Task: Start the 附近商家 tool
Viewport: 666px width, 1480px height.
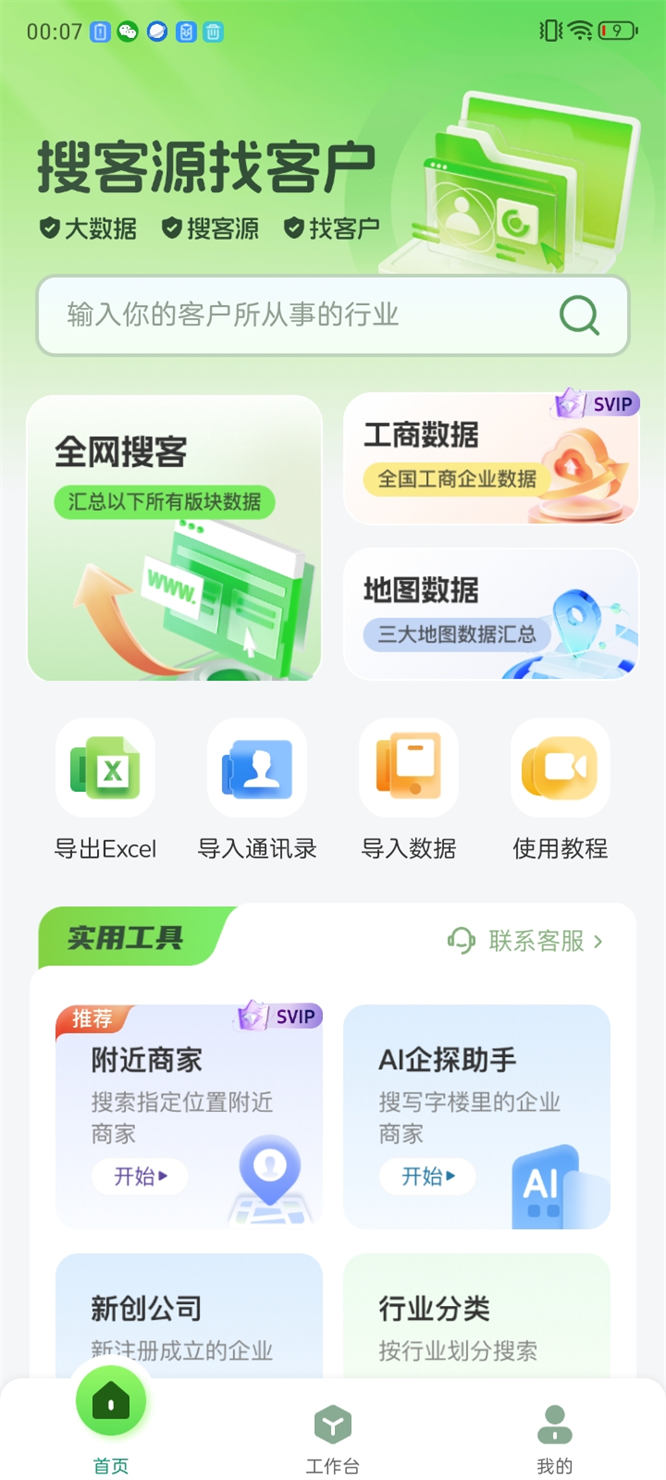Action: [x=139, y=1177]
